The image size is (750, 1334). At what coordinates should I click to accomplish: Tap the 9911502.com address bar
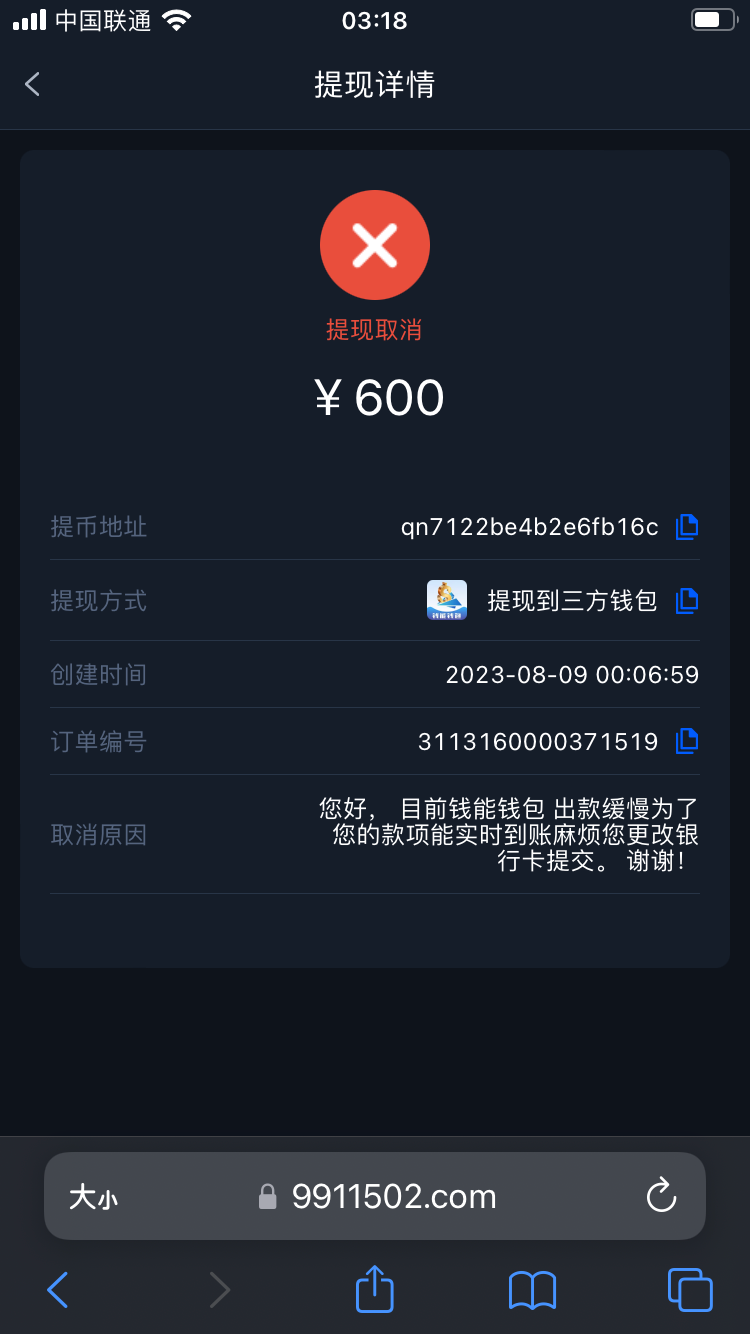point(392,1196)
